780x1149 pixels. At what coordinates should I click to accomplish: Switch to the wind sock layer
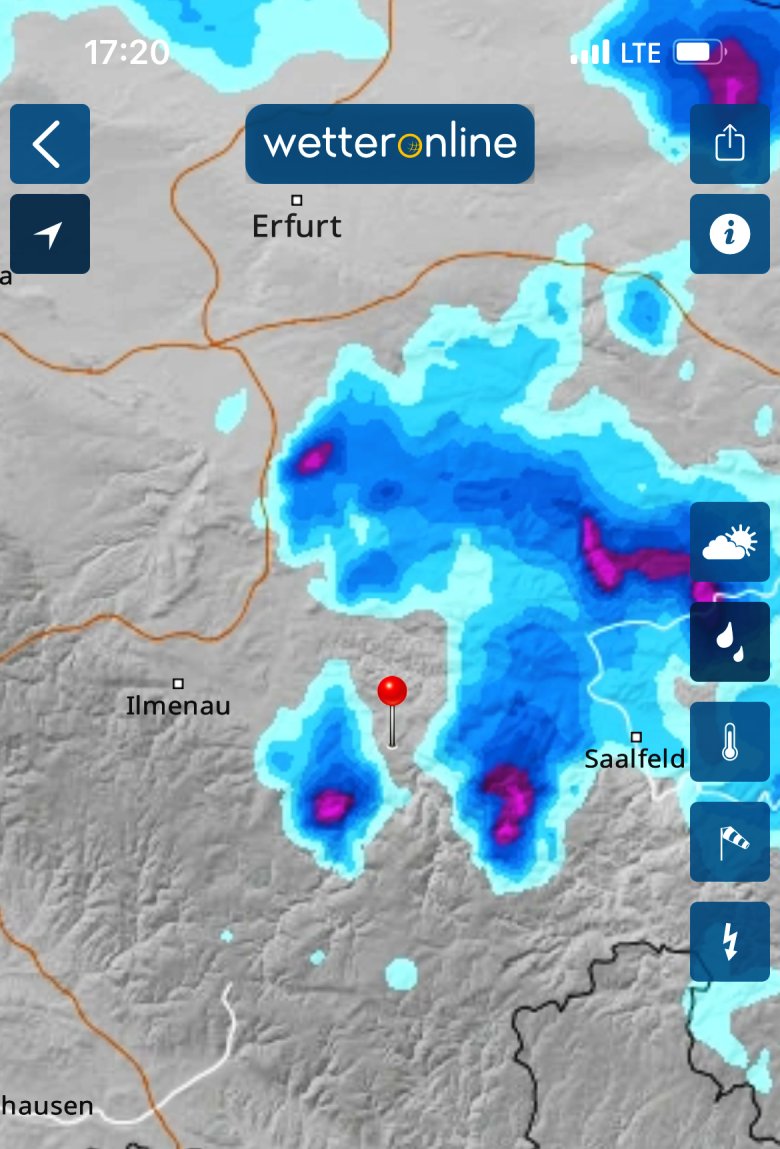coord(730,842)
